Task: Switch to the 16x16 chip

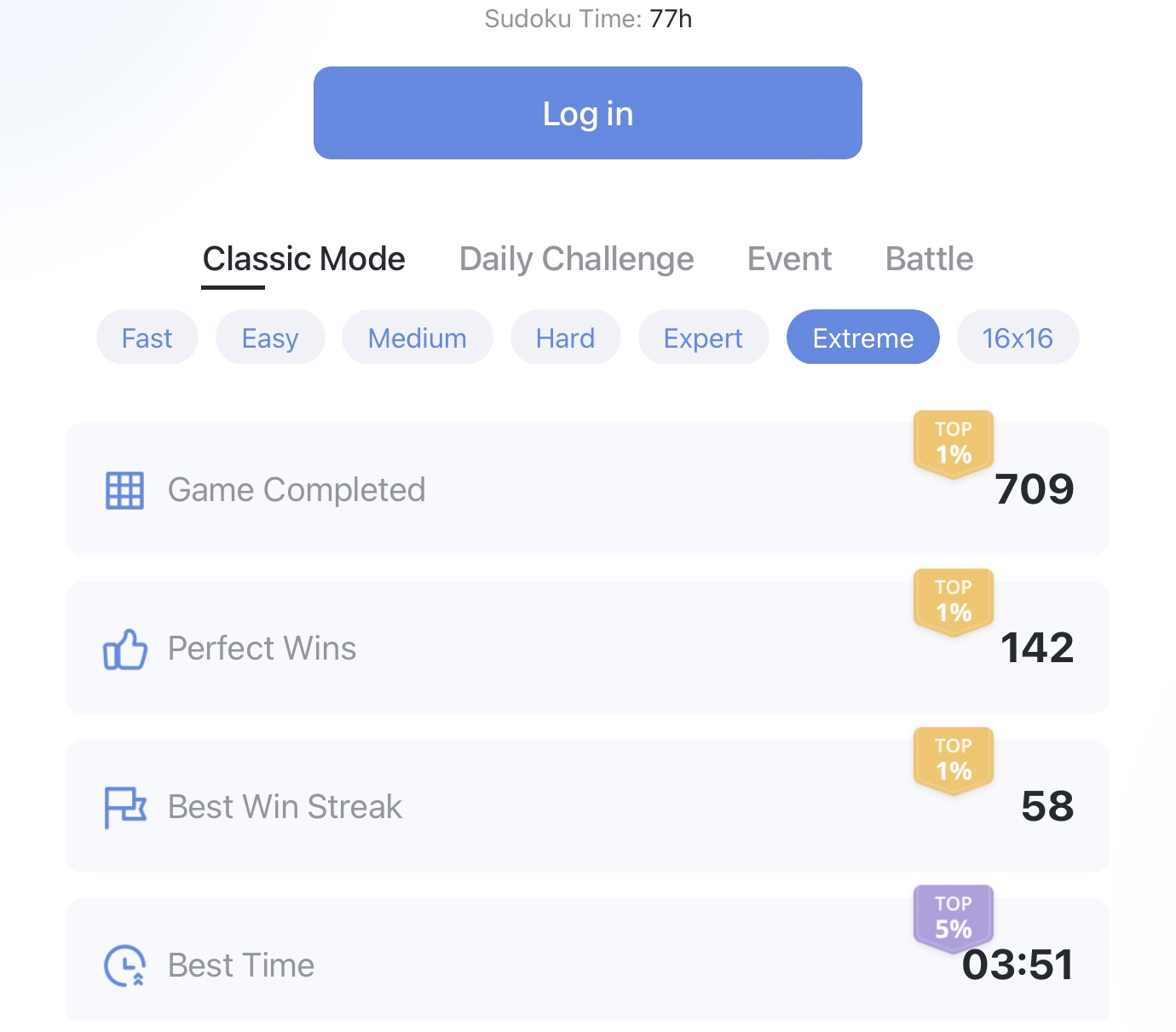Action: 1017,337
